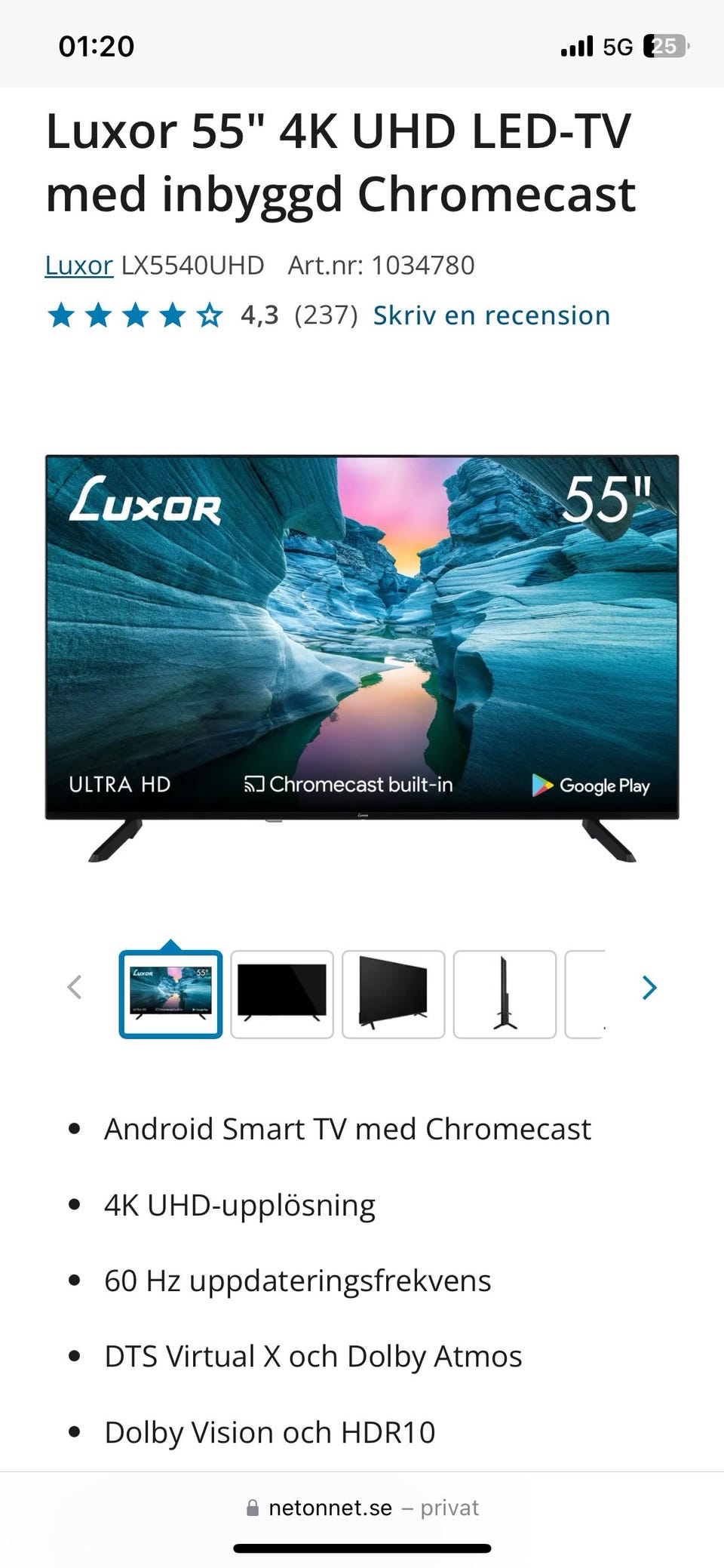
Task: Select the first thumbnail with Luxor screen
Action: (170, 994)
